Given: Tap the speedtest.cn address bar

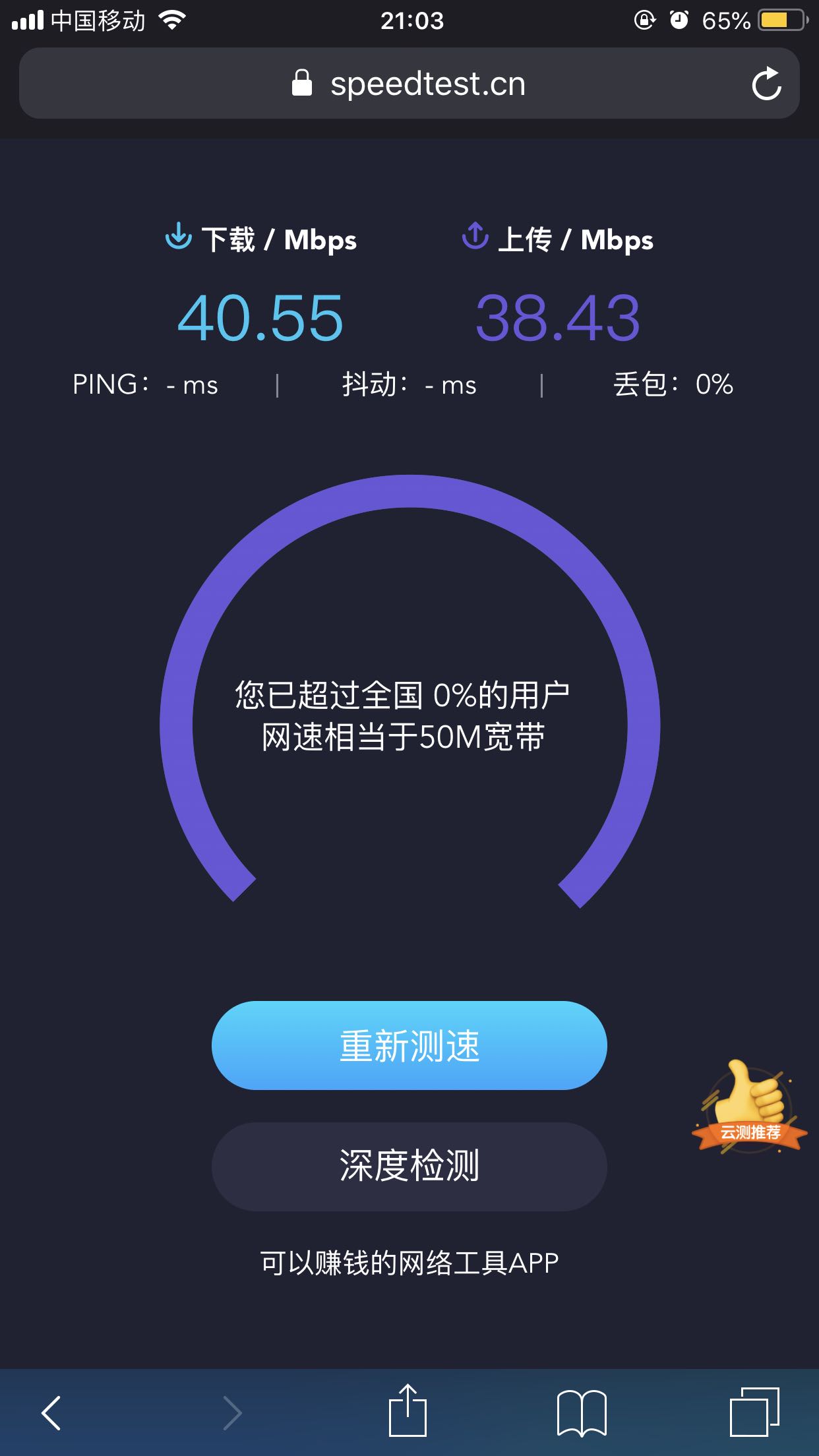Looking at the screenshot, I should [409, 83].
